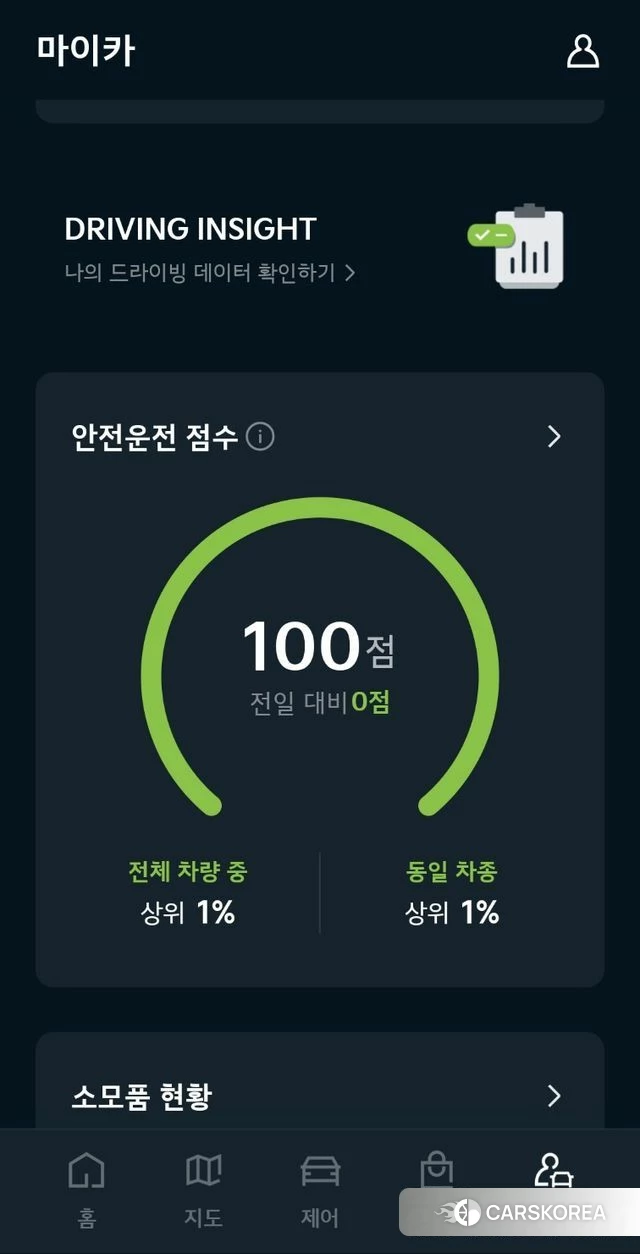Expand the 안전운전 점수 details arrow
Image resolution: width=640 pixels, height=1254 pixels.
click(x=554, y=437)
